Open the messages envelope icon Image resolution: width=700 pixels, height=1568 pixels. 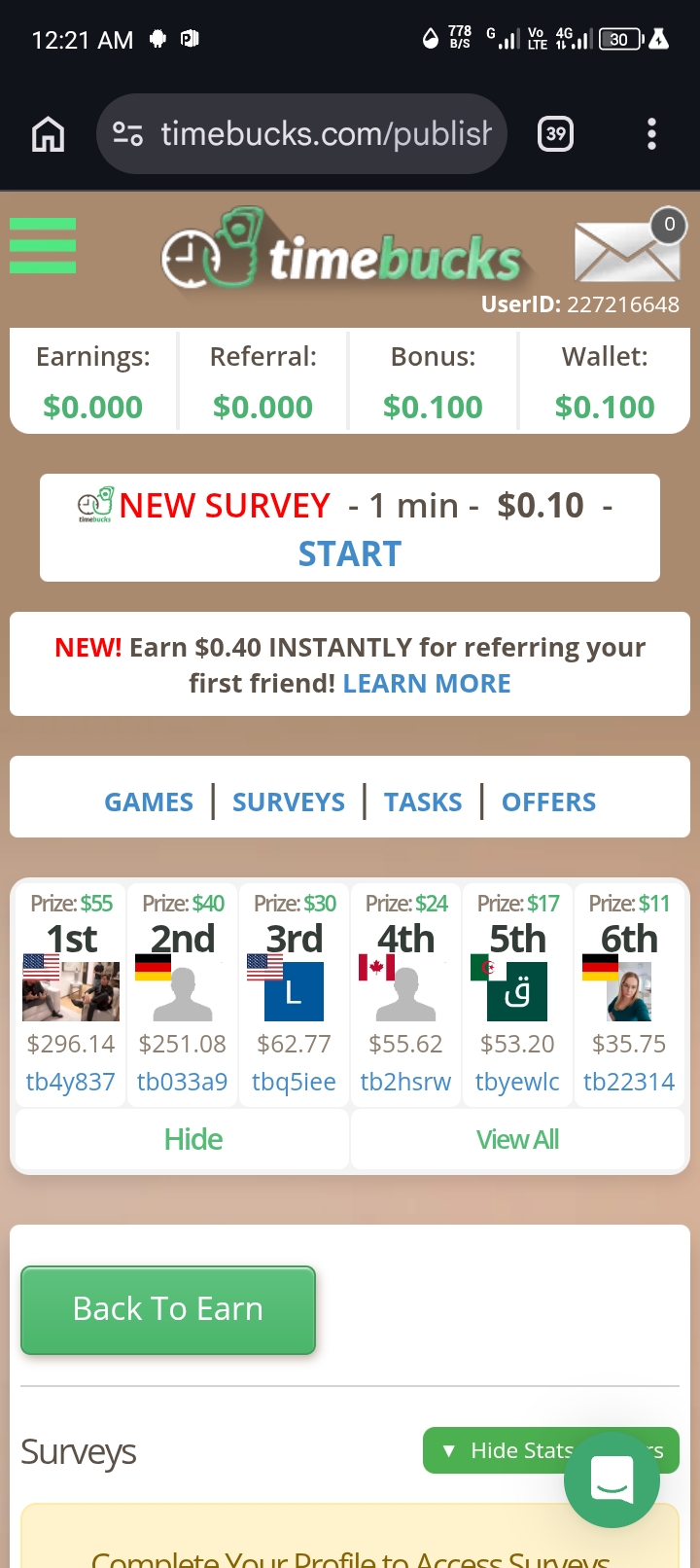(627, 251)
